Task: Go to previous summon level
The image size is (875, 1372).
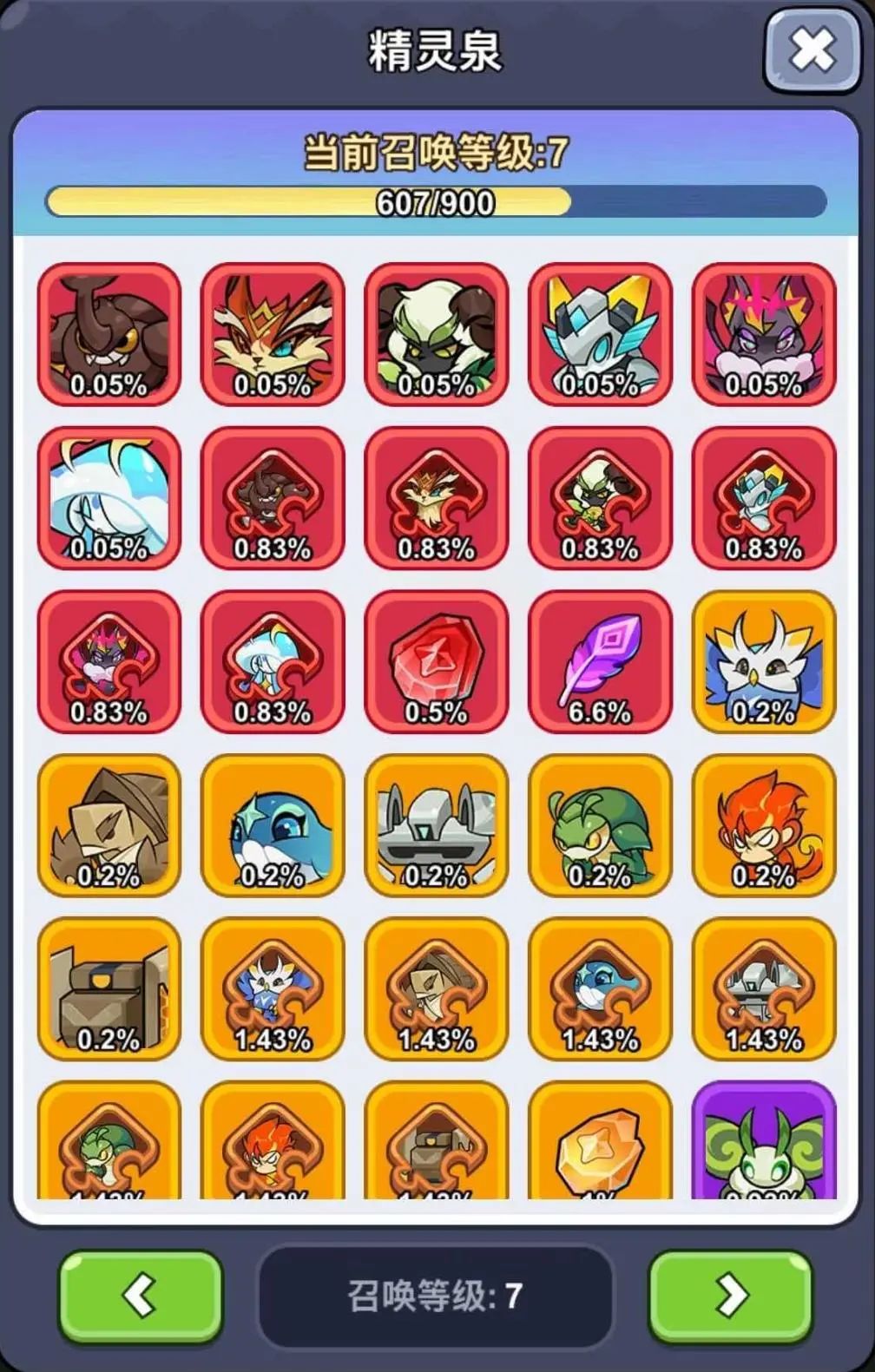Action: (141, 1297)
